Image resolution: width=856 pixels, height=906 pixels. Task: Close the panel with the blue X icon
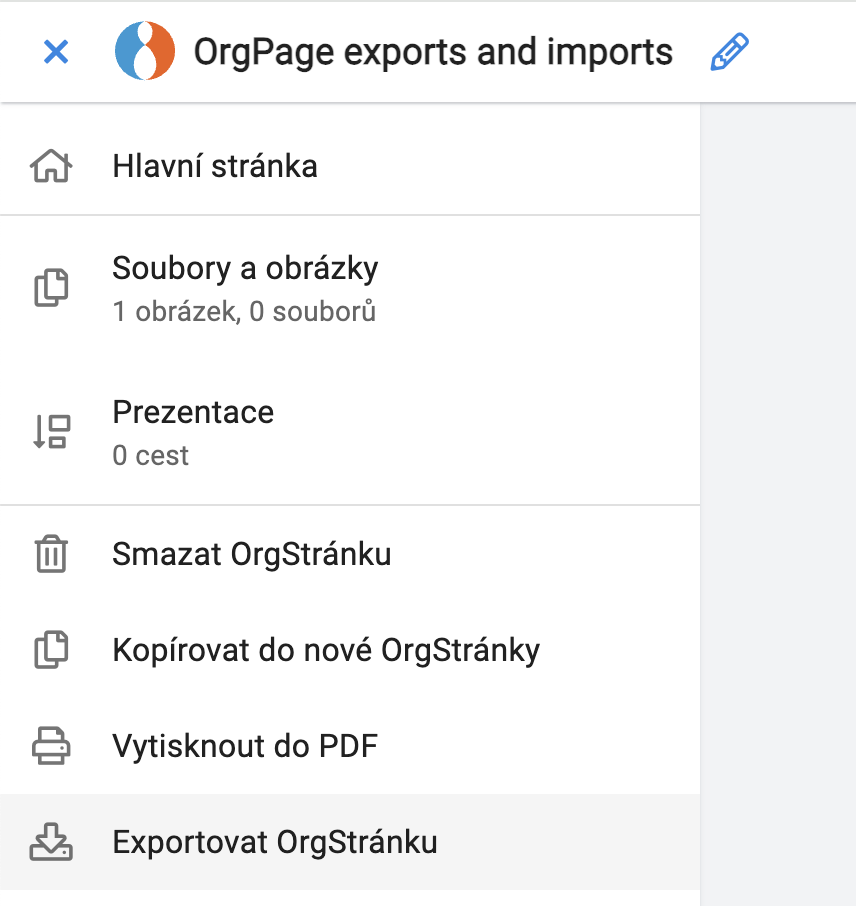coord(55,52)
